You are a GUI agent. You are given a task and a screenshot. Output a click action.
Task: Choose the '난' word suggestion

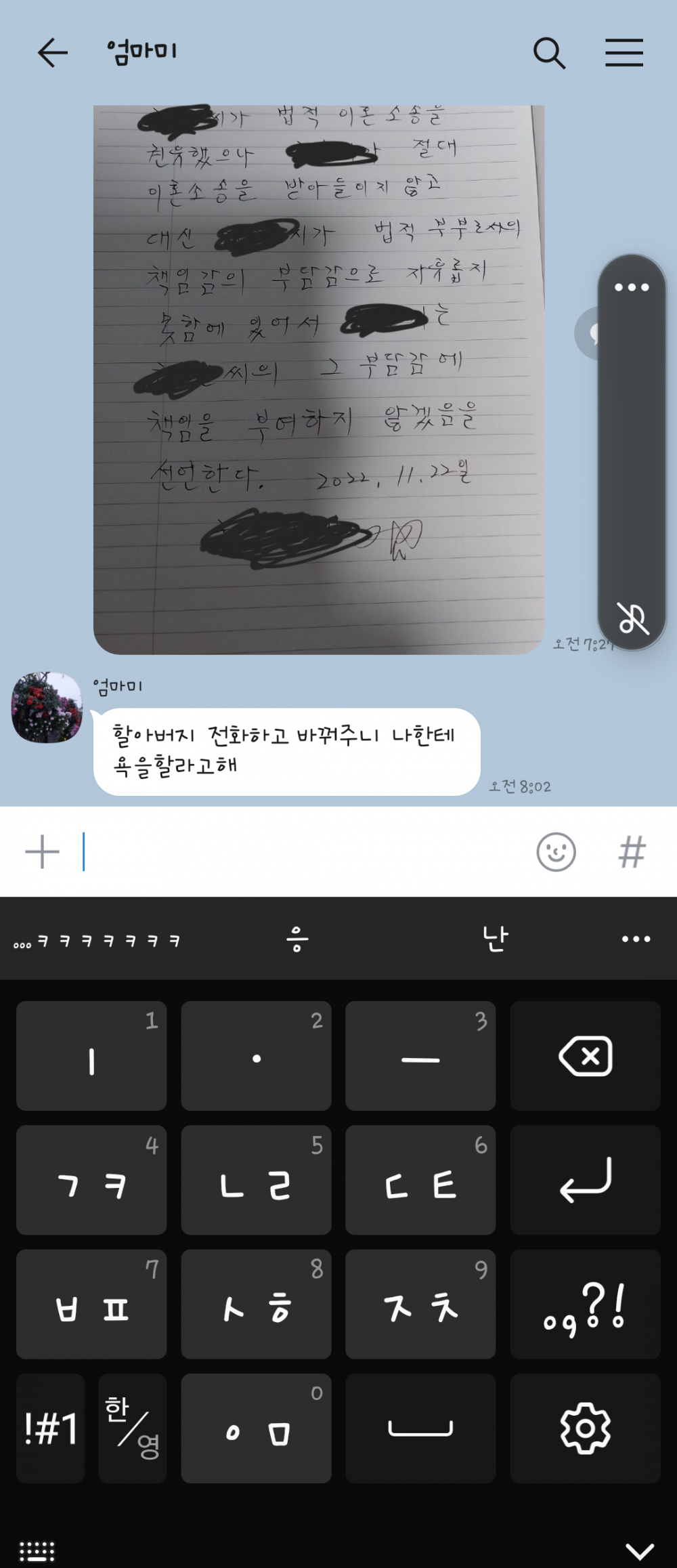495,939
